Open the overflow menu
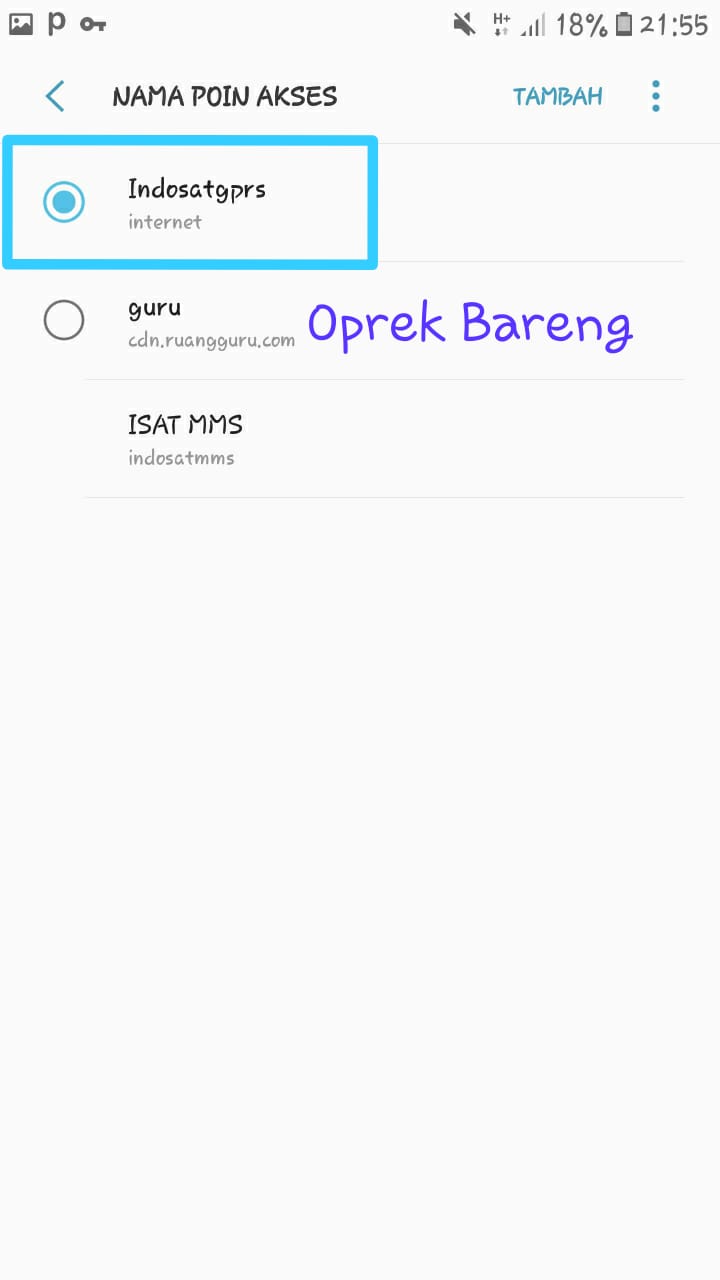The height and width of the screenshot is (1280, 720). pos(656,97)
